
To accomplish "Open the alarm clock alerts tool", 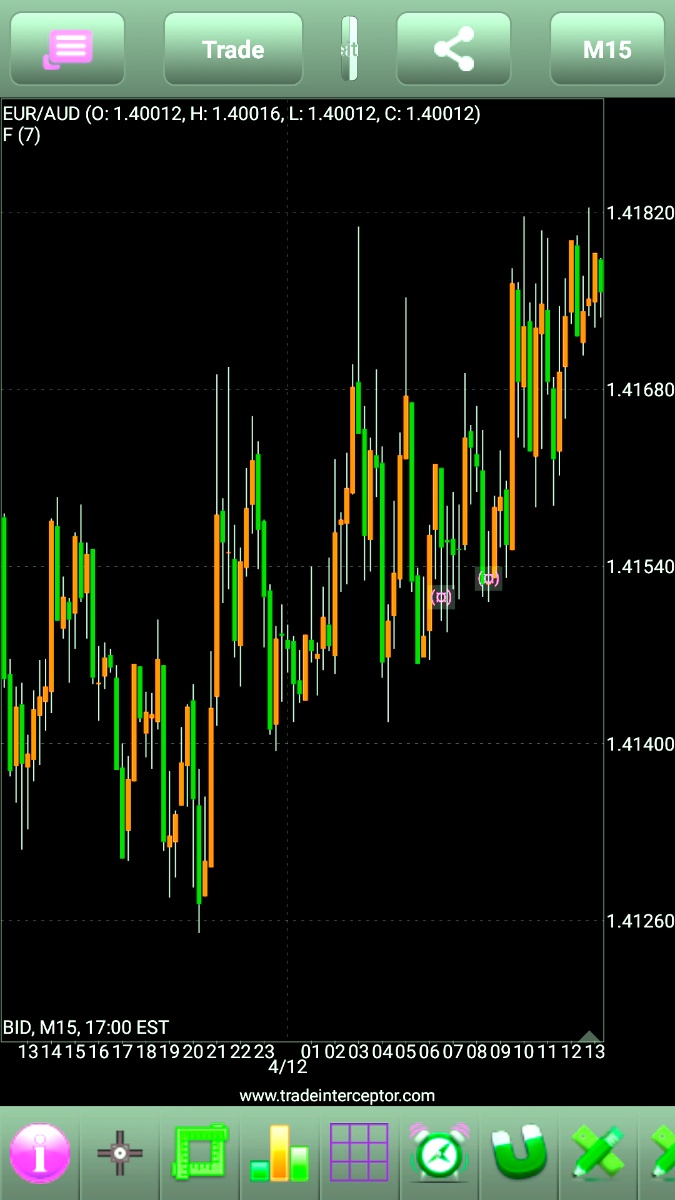I will (x=440, y=1153).
